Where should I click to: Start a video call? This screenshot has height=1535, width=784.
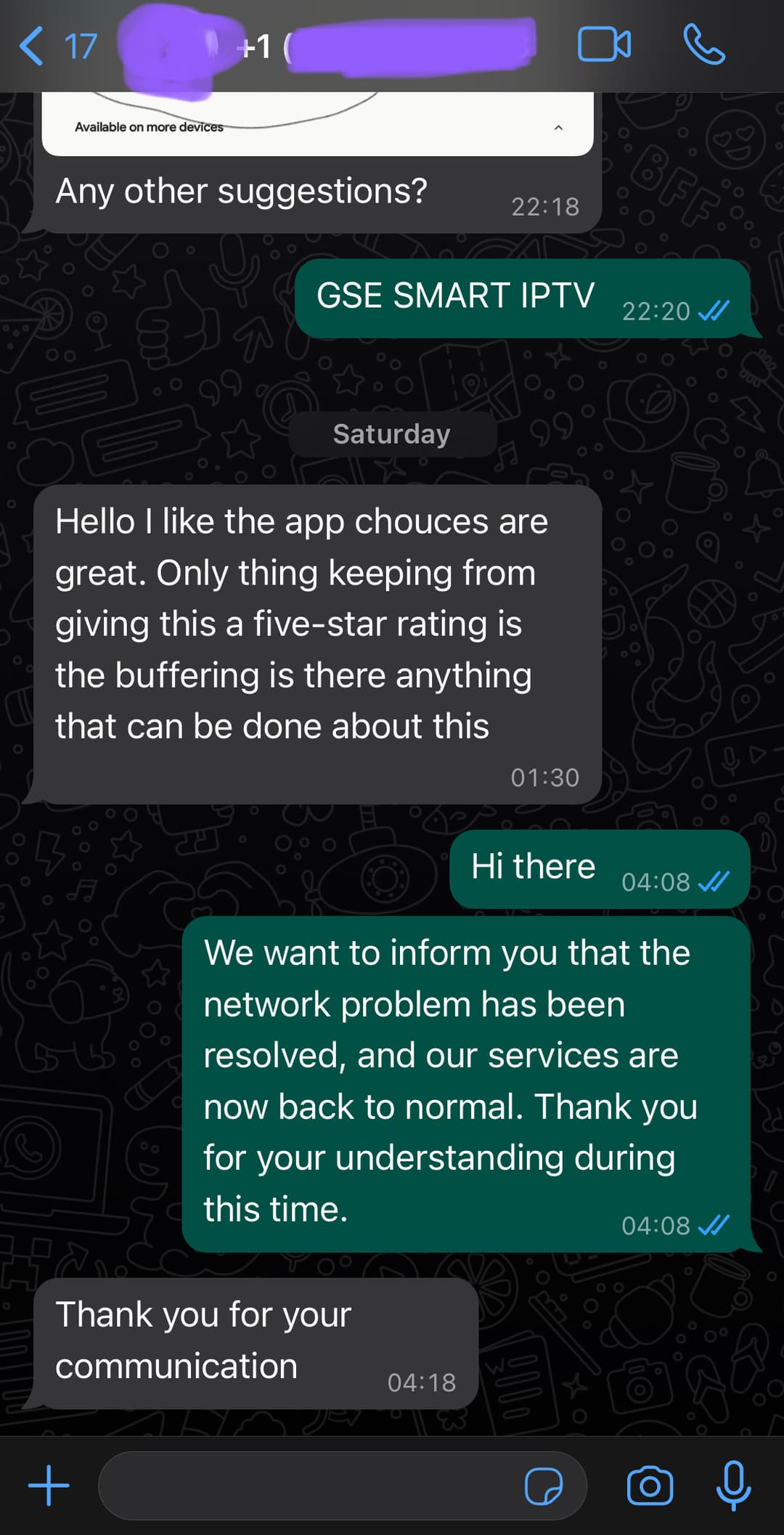(604, 45)
